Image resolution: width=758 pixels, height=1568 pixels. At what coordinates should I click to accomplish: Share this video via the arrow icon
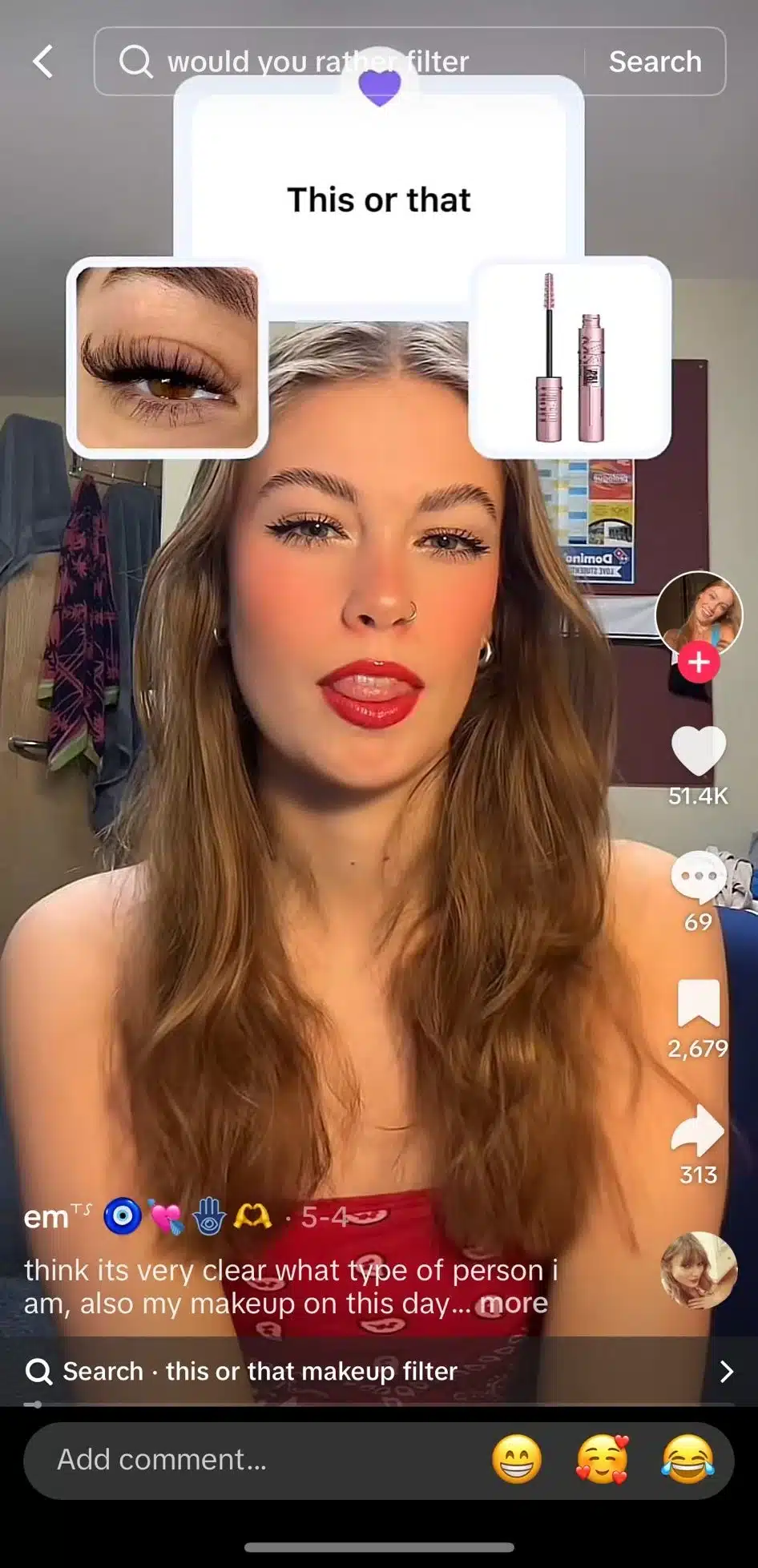698,1130
